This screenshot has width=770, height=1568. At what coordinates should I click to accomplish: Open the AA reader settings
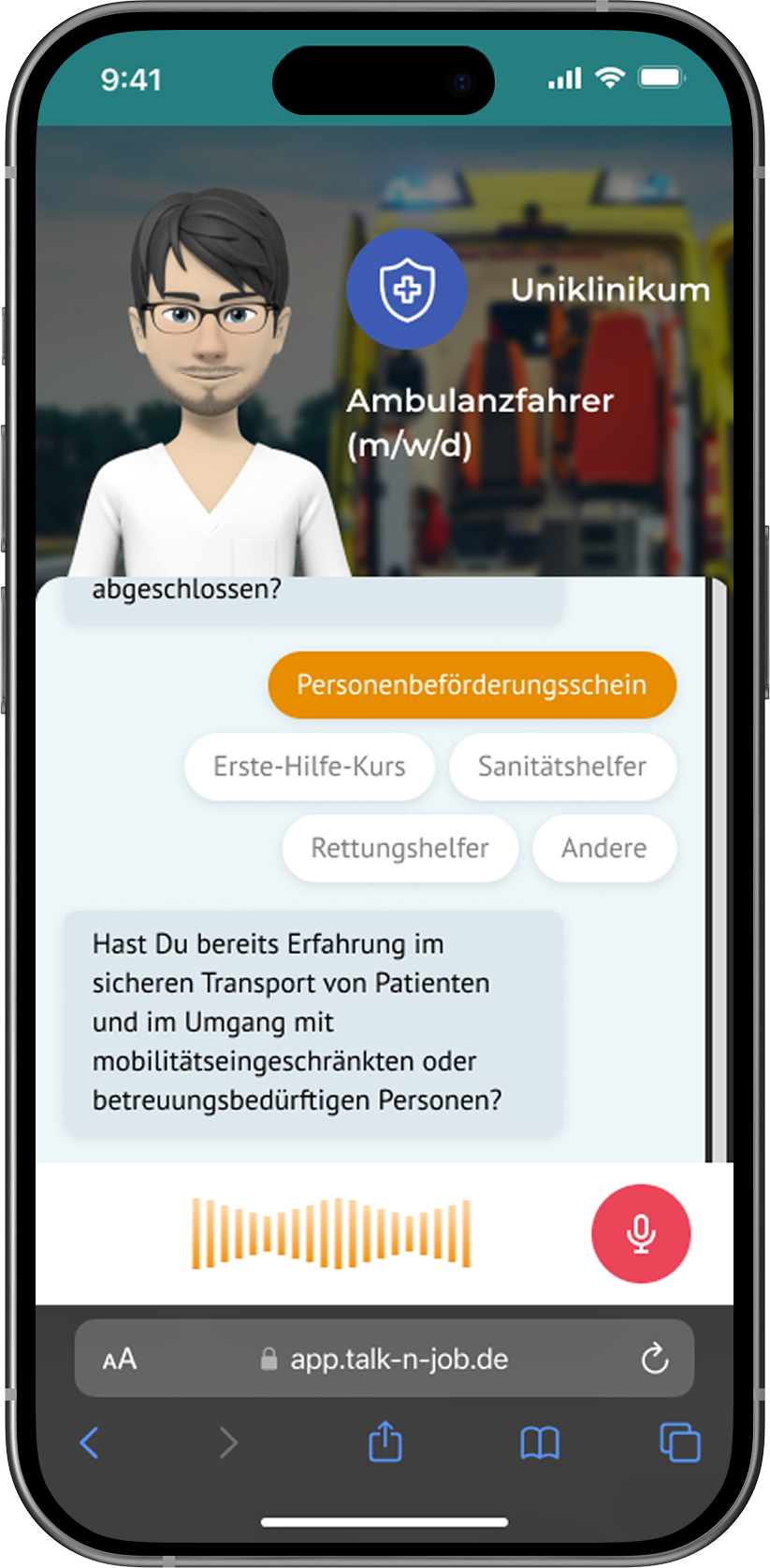coord(120,1359)
